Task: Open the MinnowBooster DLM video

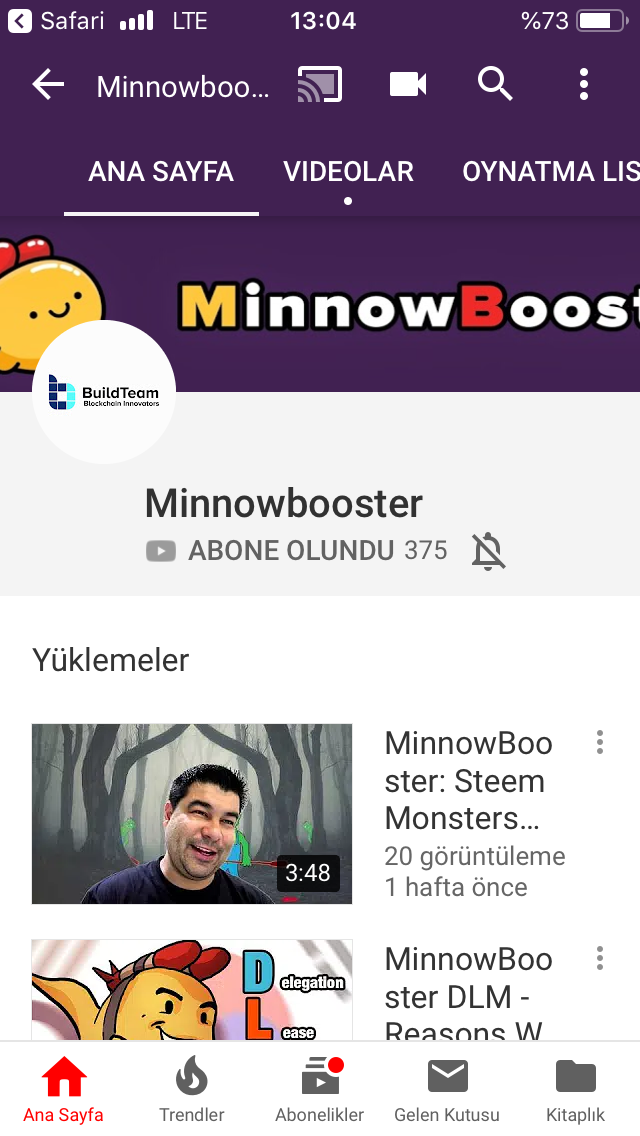Action: tap(192, 990)
